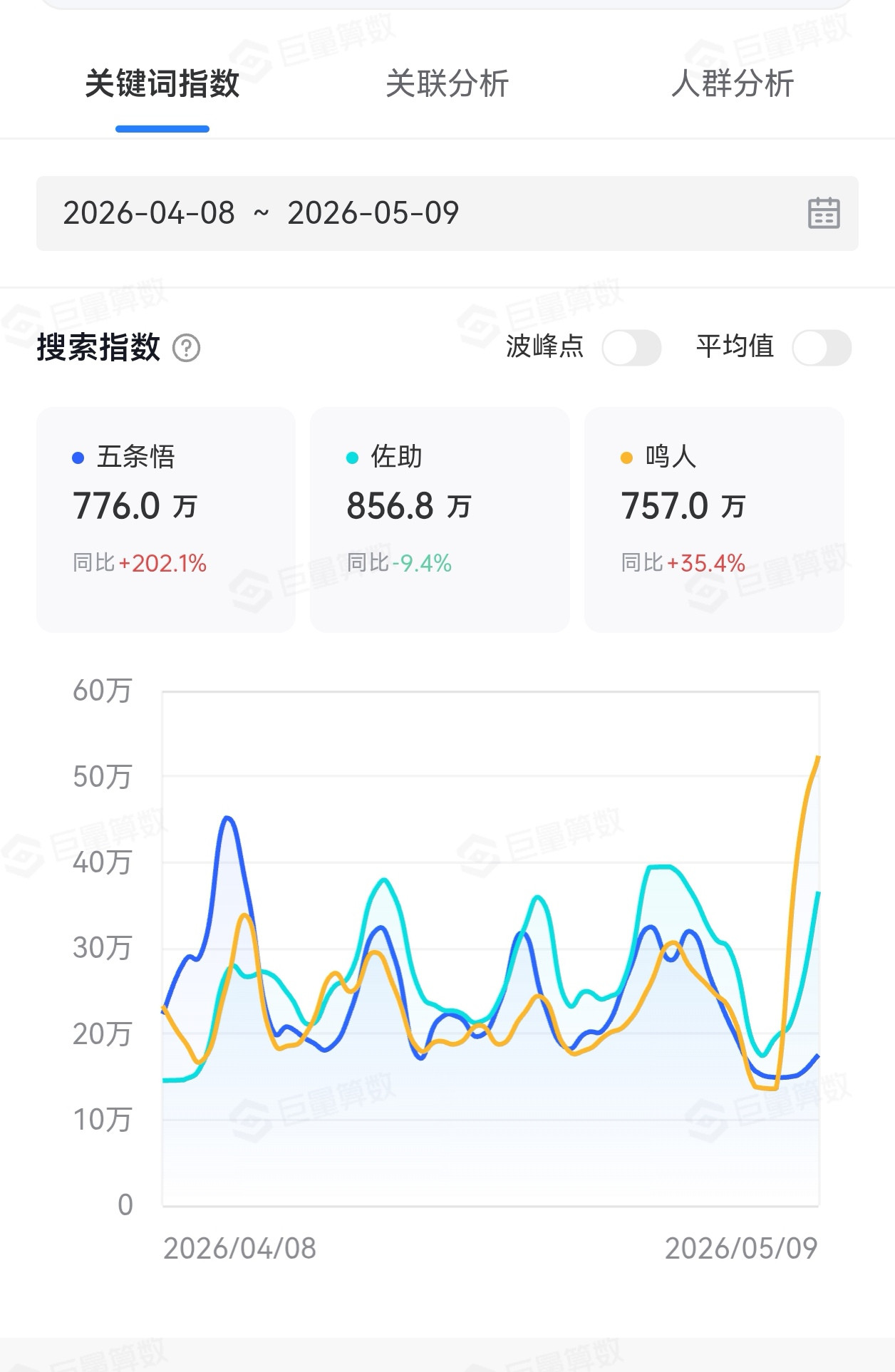Tap the 鸣人 keyword card
The image size is (895, 1372).
tap(714, 520)
